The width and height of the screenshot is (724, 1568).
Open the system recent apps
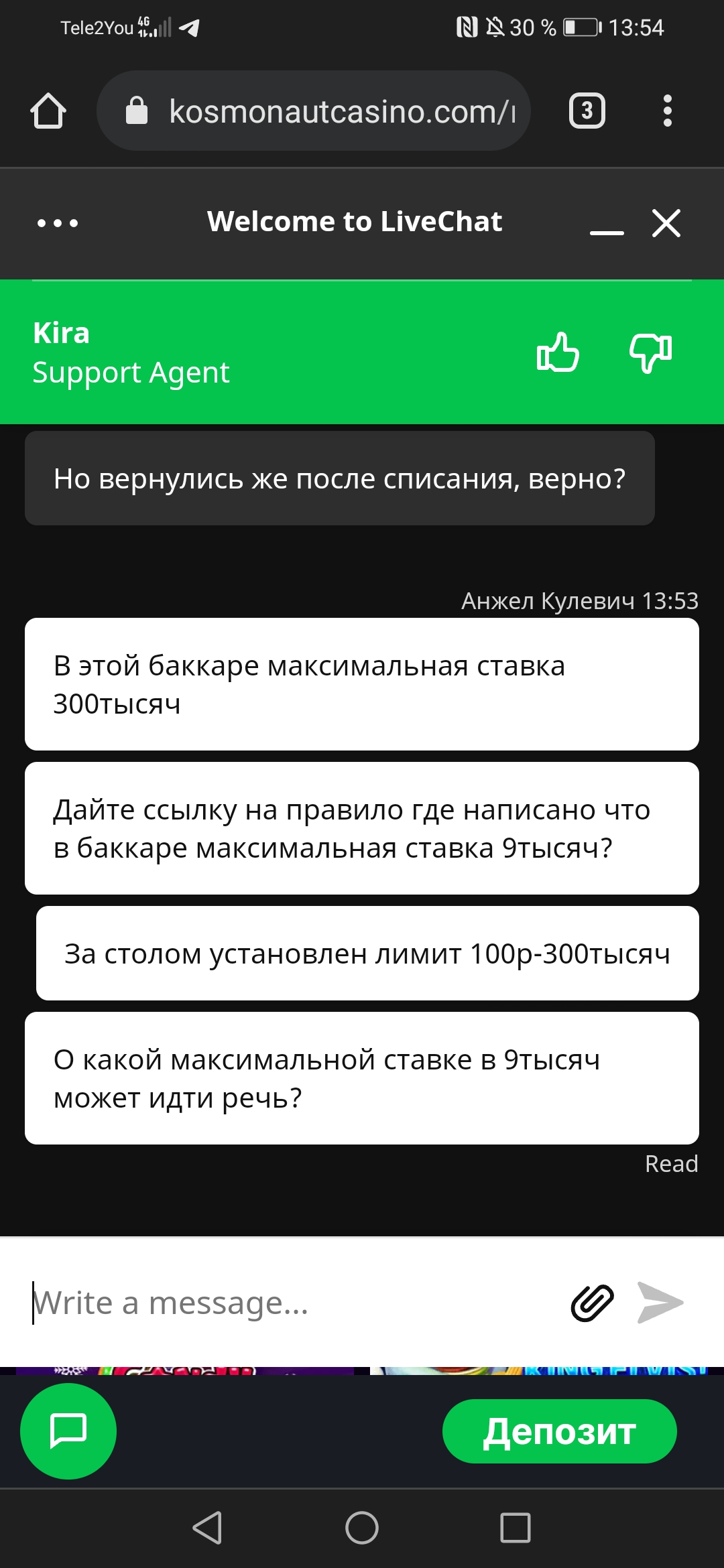tap(516, 1528)
